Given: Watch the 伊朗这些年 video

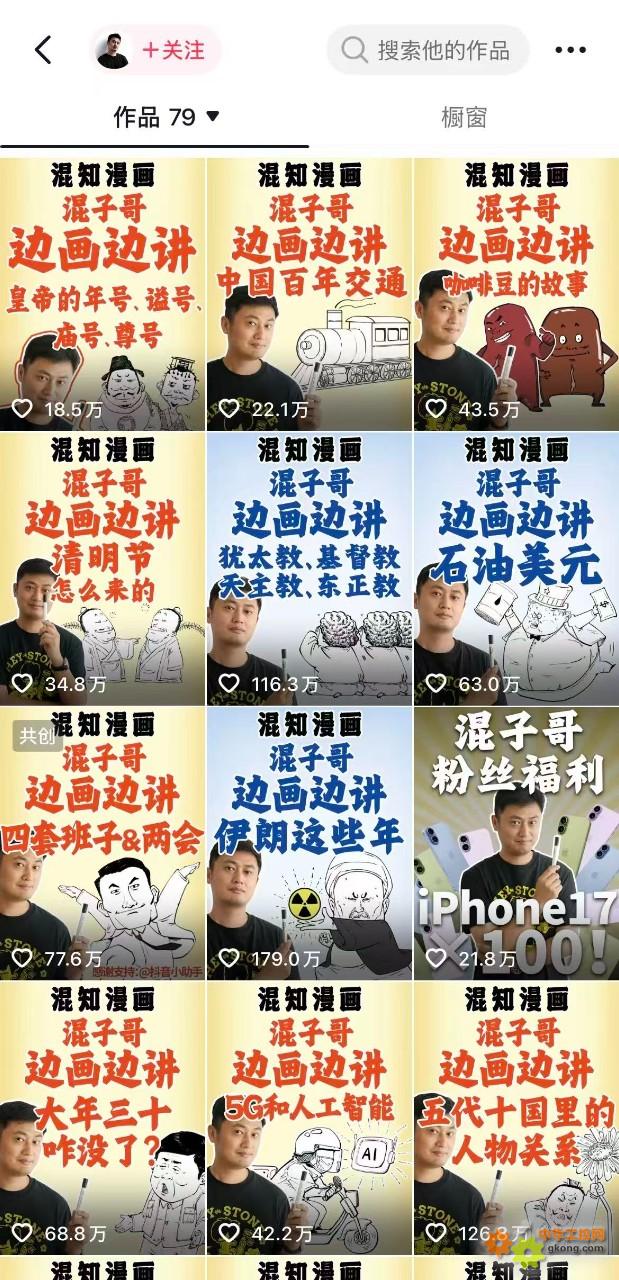Looking at the screenshot, I should (x=310, y=843).
